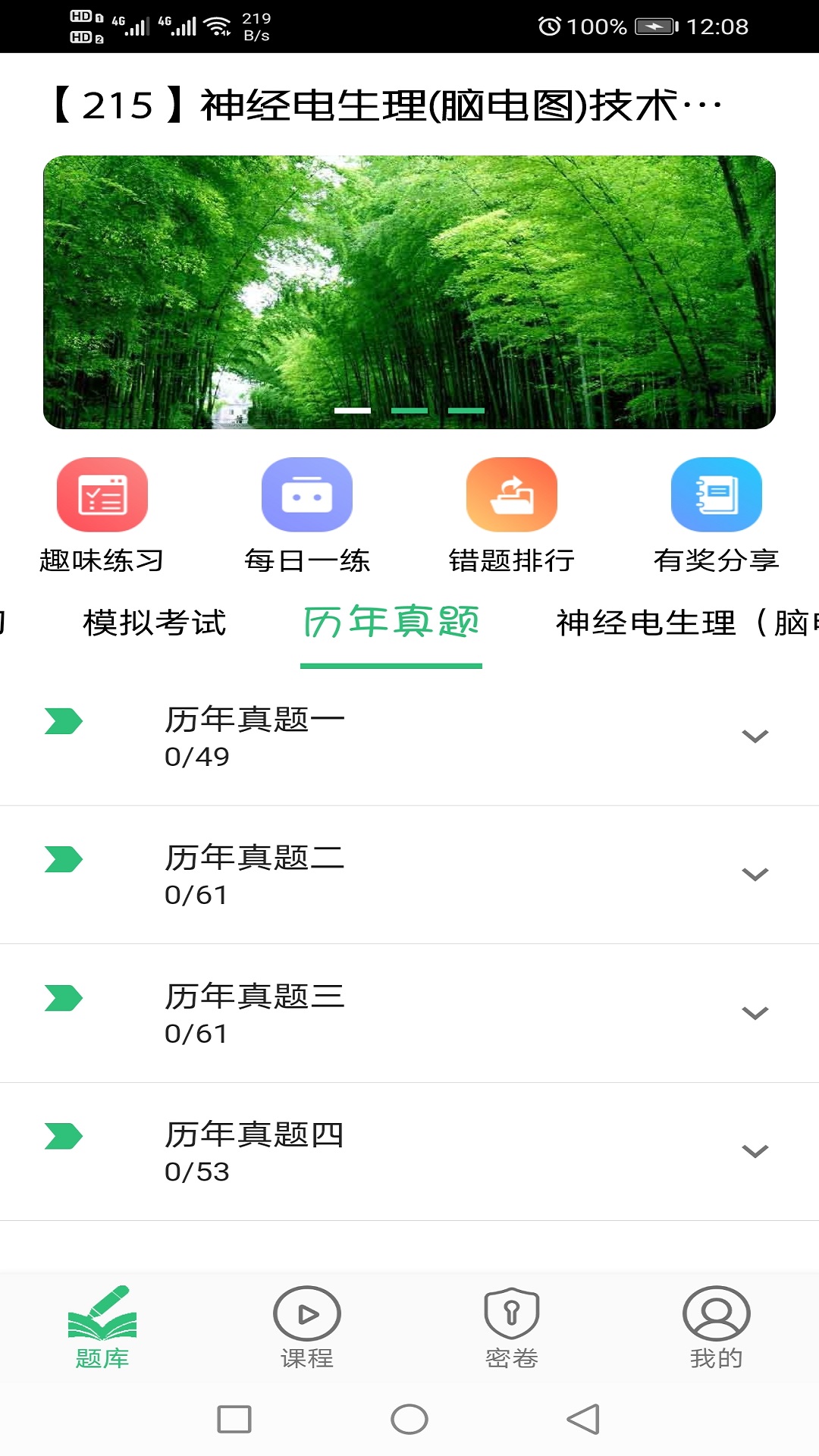The height and width of the screenshot is (1456, 819).
Task: Select the 历年真题 tab
Action: point(391,623)
